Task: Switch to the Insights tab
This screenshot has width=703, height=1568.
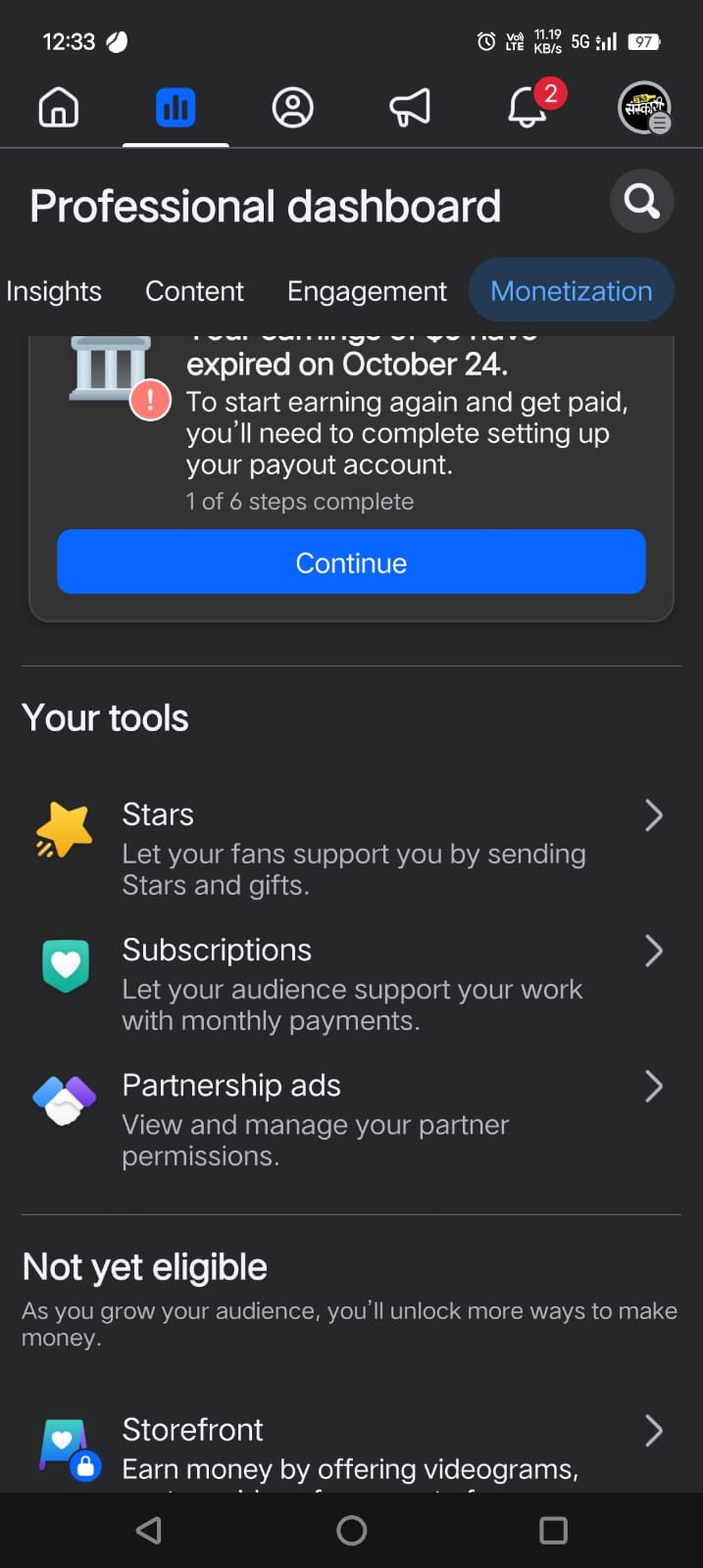Action: [x=54, y=291]
